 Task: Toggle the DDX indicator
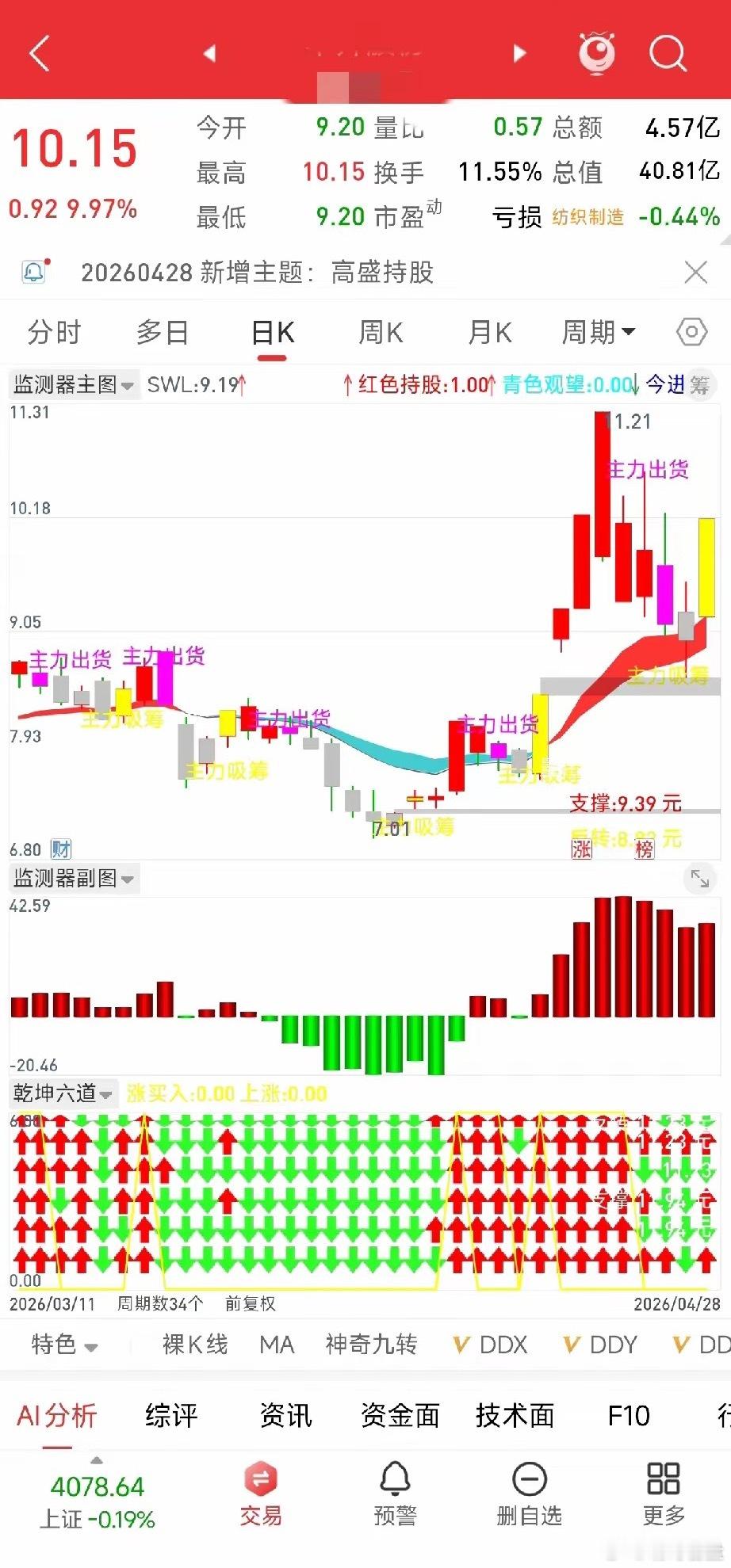tap(492, 1345)
